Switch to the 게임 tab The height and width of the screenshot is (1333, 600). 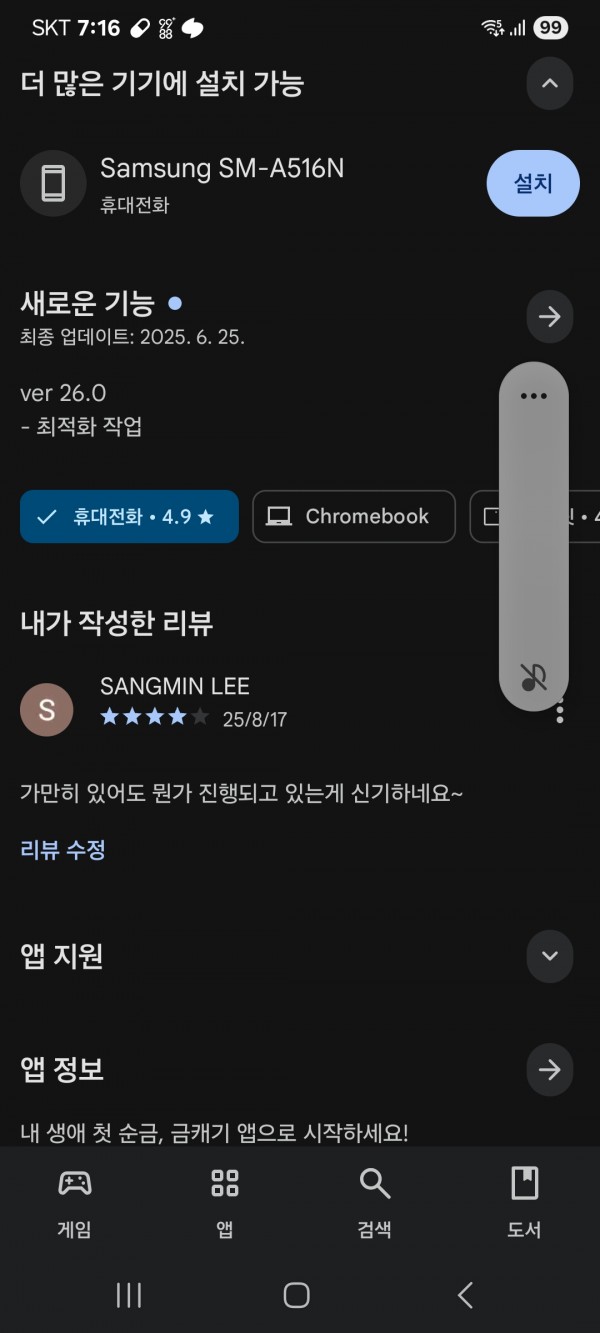[75, 1202]
